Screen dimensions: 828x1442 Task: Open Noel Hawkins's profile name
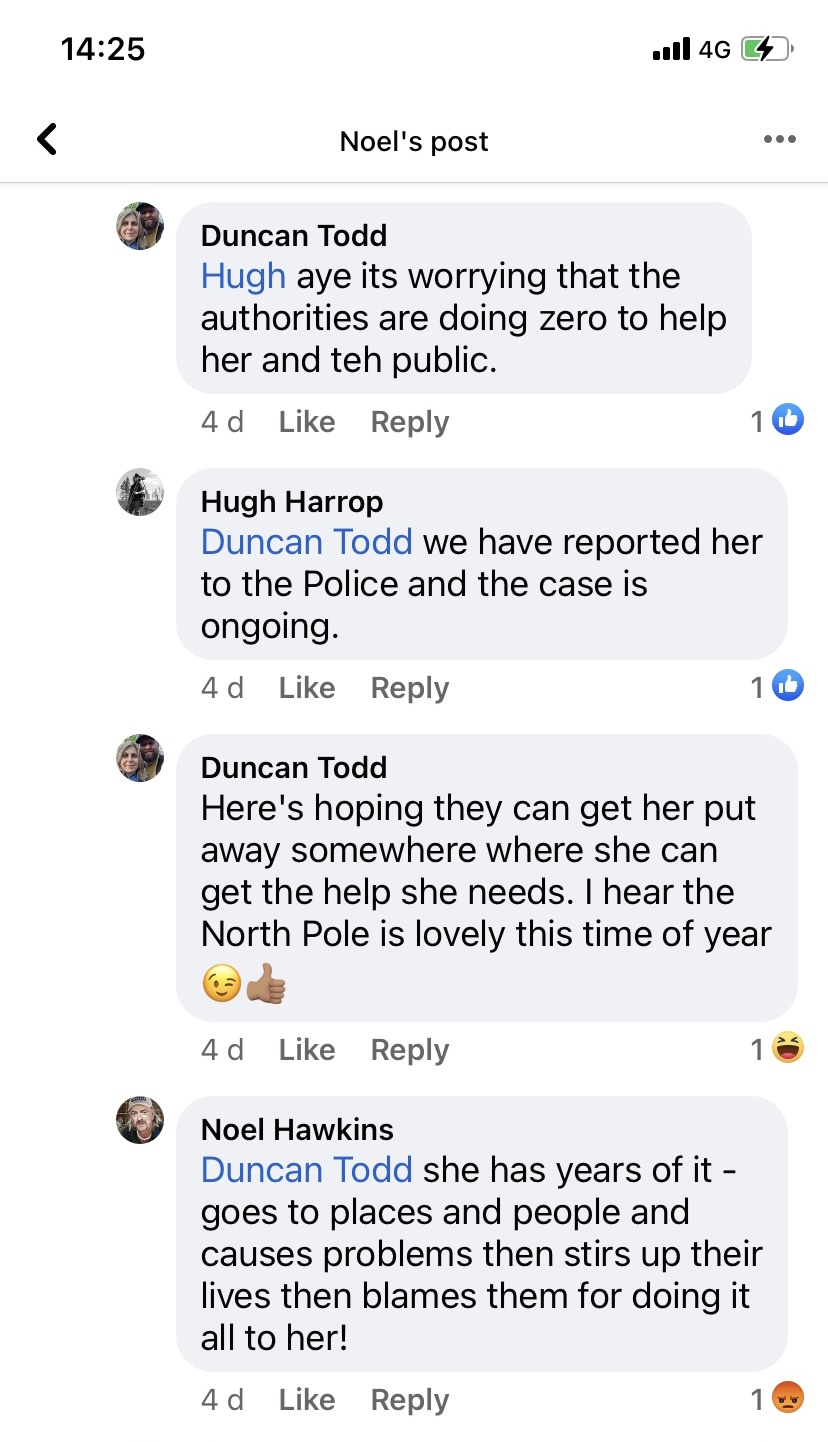(x=297, y=1130)
